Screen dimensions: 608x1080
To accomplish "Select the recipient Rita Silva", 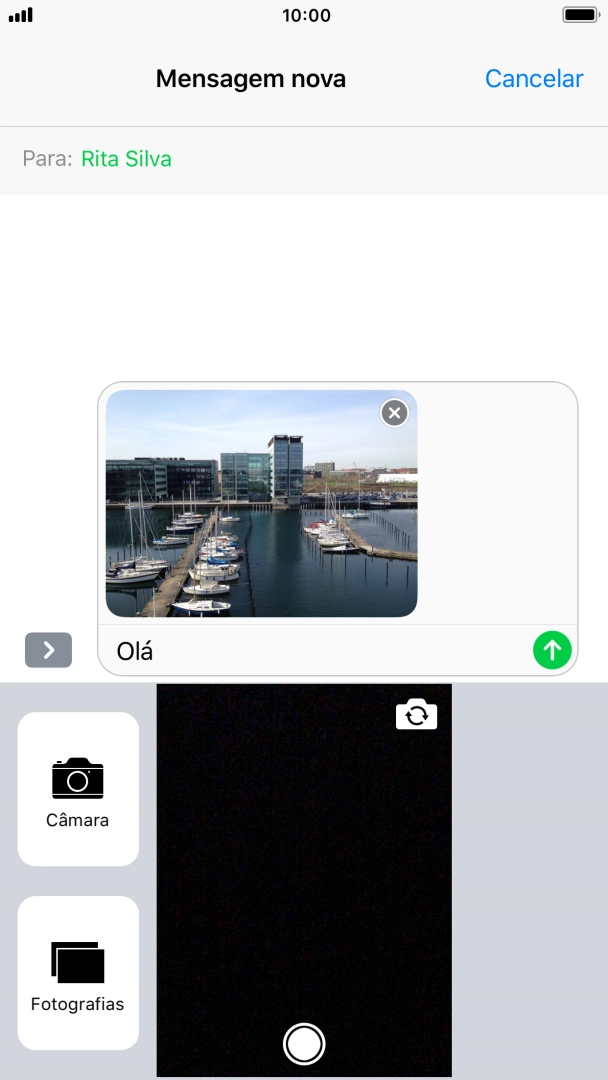I will pyautogui.click(x=126, y=159).
